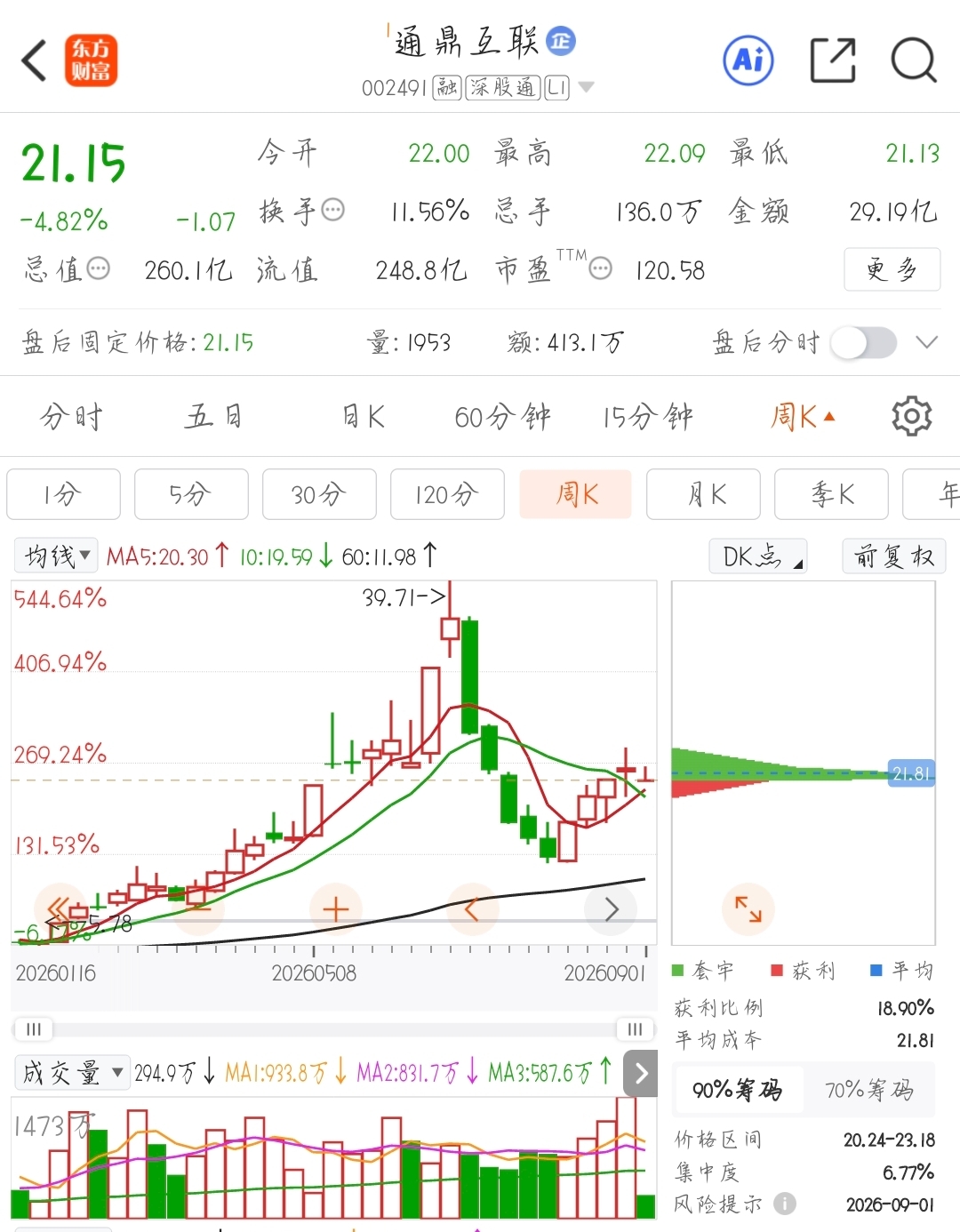The width and height of the screenshot is (960, 1232).
Task: Tap 更多 to show more quote data
Action: point(892,269)
